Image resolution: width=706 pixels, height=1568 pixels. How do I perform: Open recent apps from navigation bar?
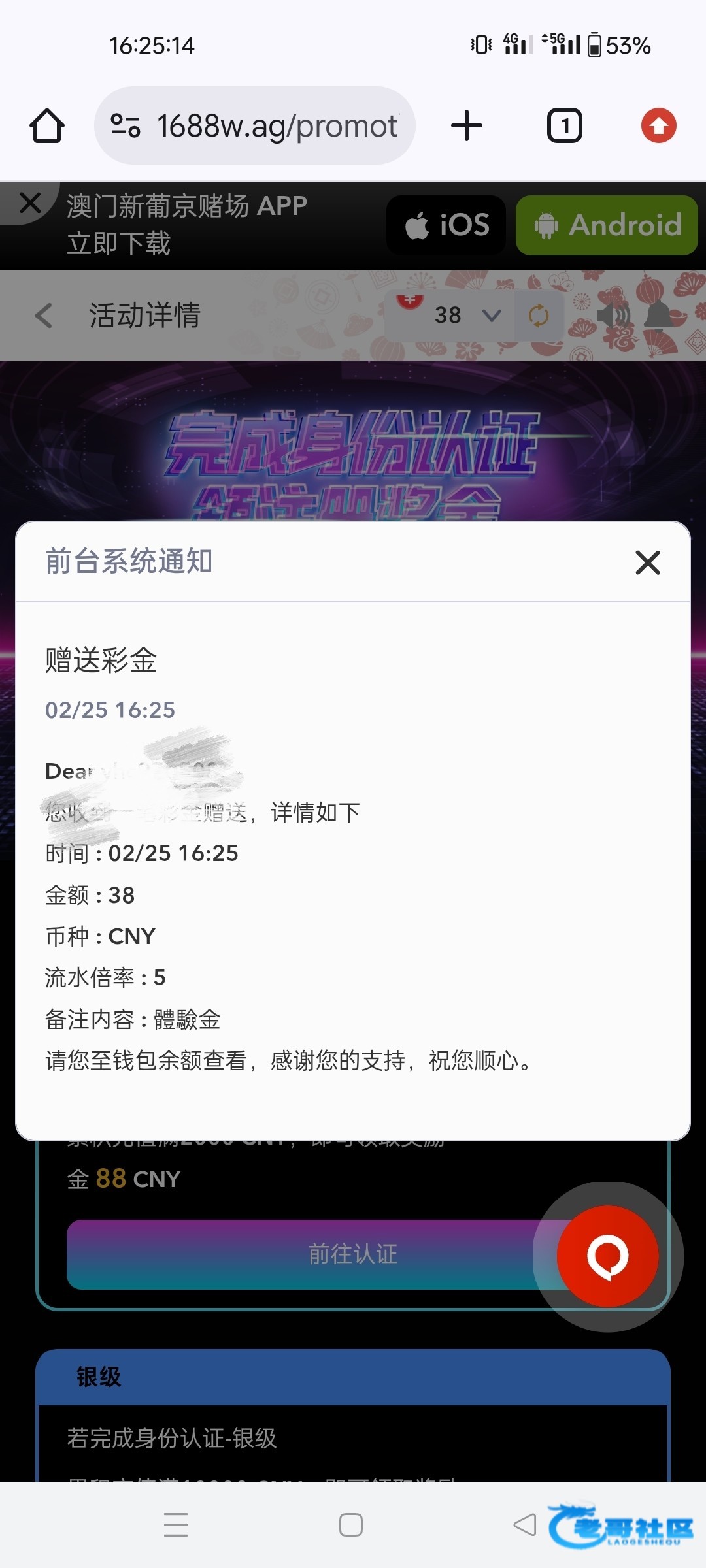click(x=176, y=1524)
